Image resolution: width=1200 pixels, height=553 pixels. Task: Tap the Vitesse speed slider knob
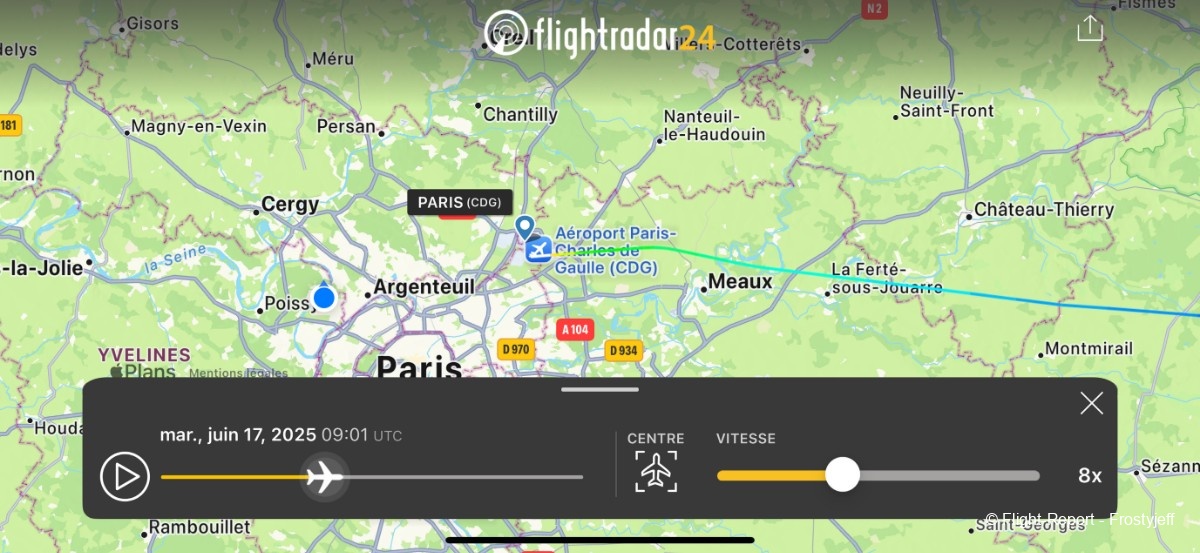[x=842, y=474]
